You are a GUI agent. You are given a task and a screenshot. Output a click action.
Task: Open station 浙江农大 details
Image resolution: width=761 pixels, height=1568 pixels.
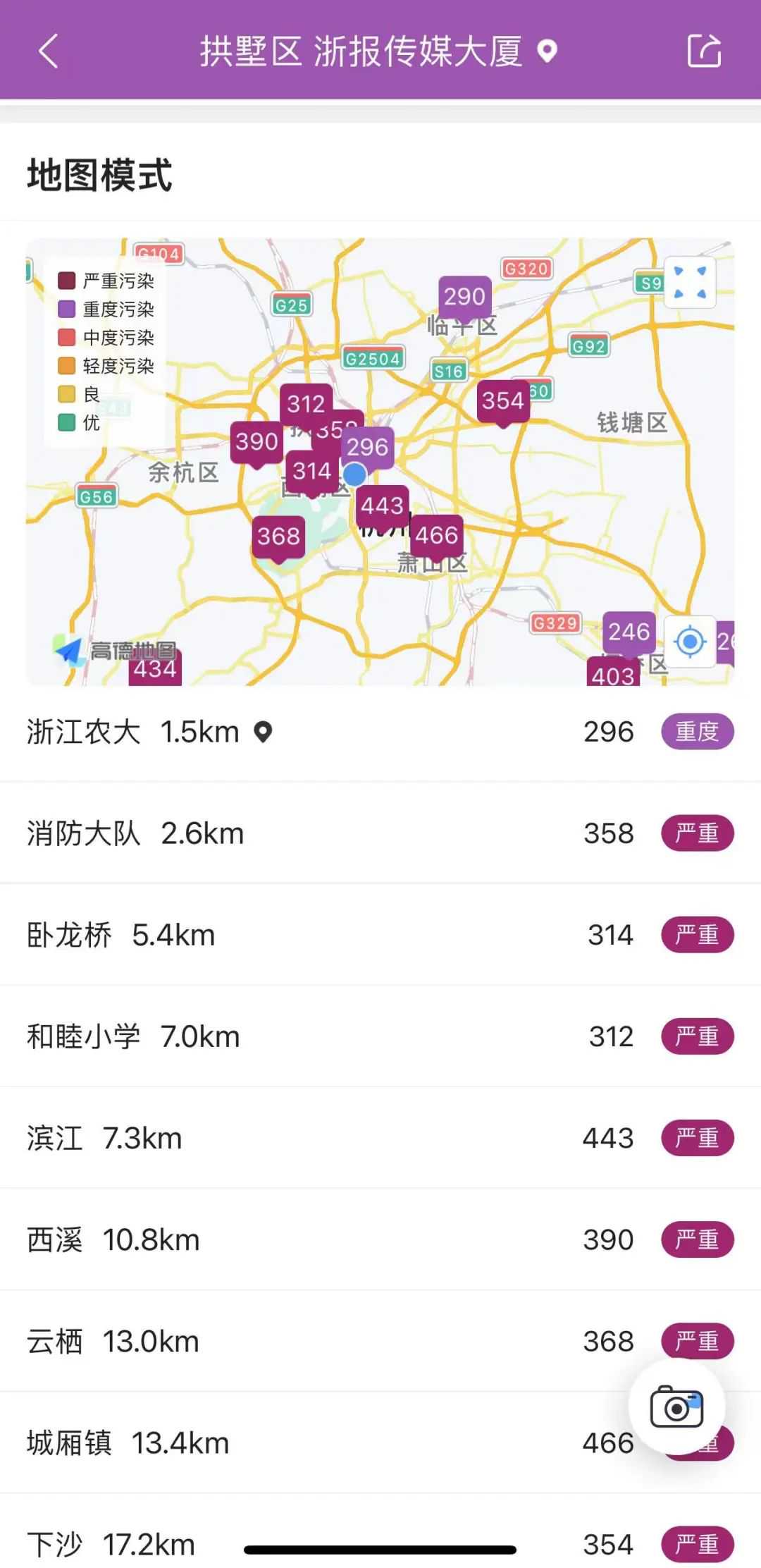[x=380, y=732]
